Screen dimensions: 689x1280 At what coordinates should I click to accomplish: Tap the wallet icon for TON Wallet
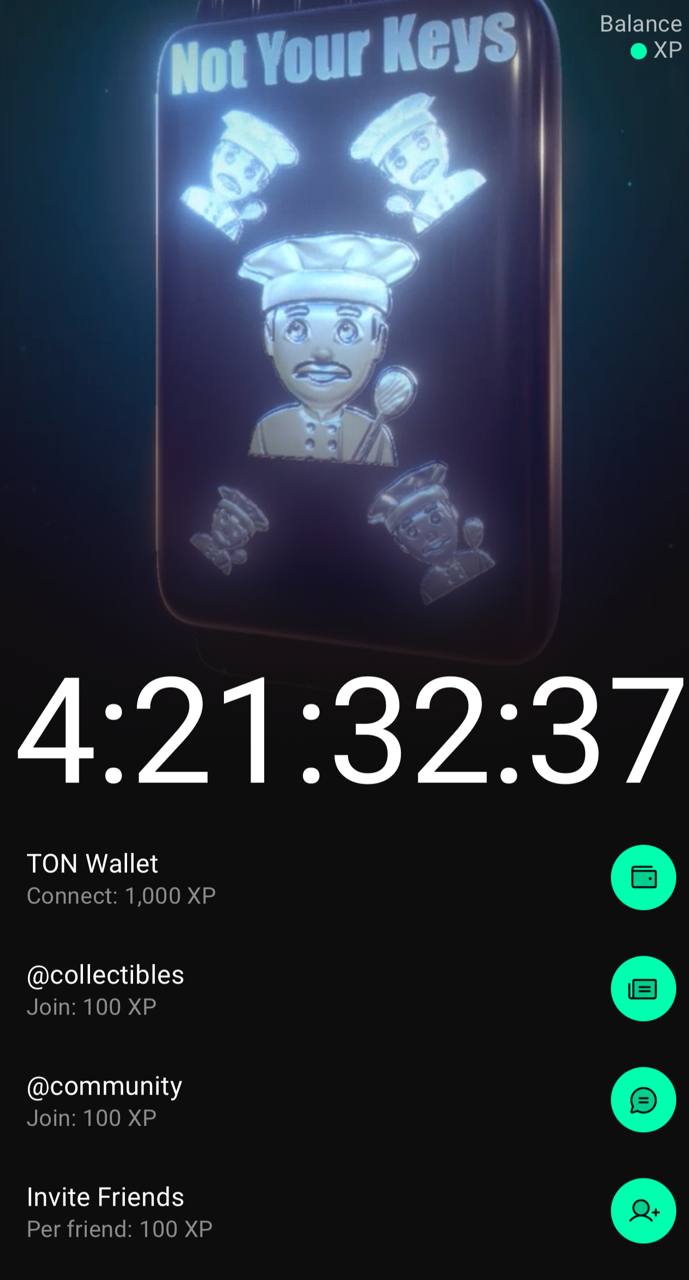point(643,877)
